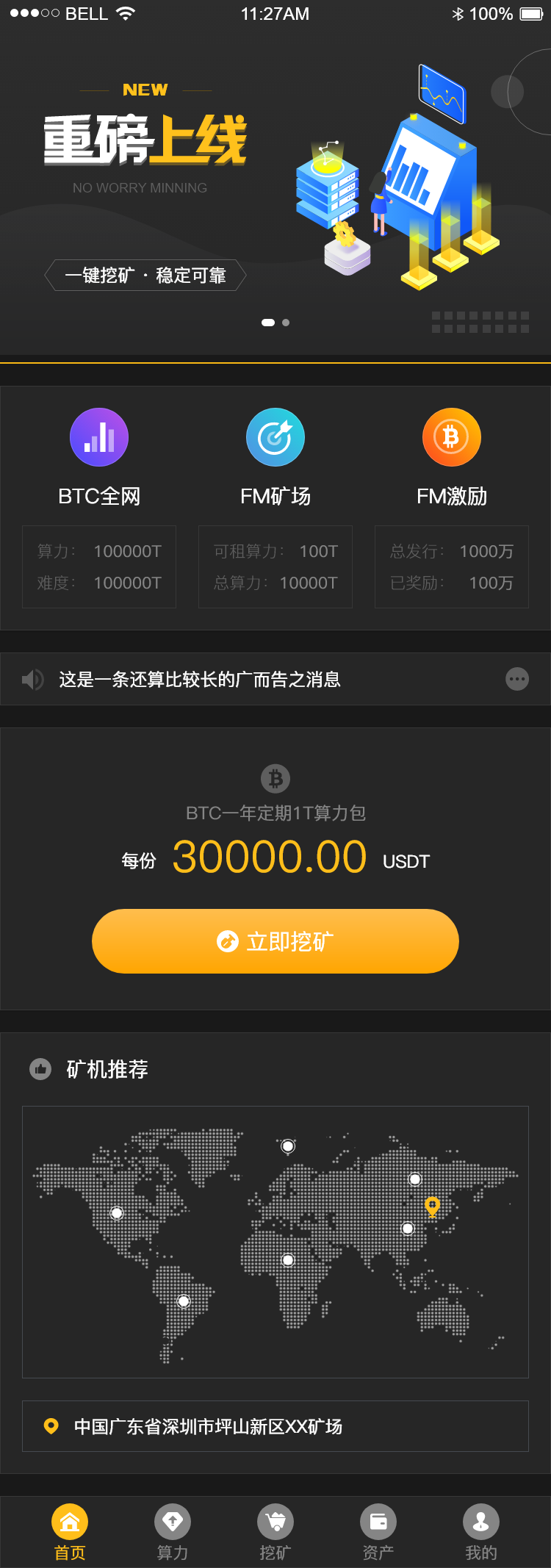Tap the 立即挖矿 button
Screen dimensions: 551x1568
(x=275, y=941)
